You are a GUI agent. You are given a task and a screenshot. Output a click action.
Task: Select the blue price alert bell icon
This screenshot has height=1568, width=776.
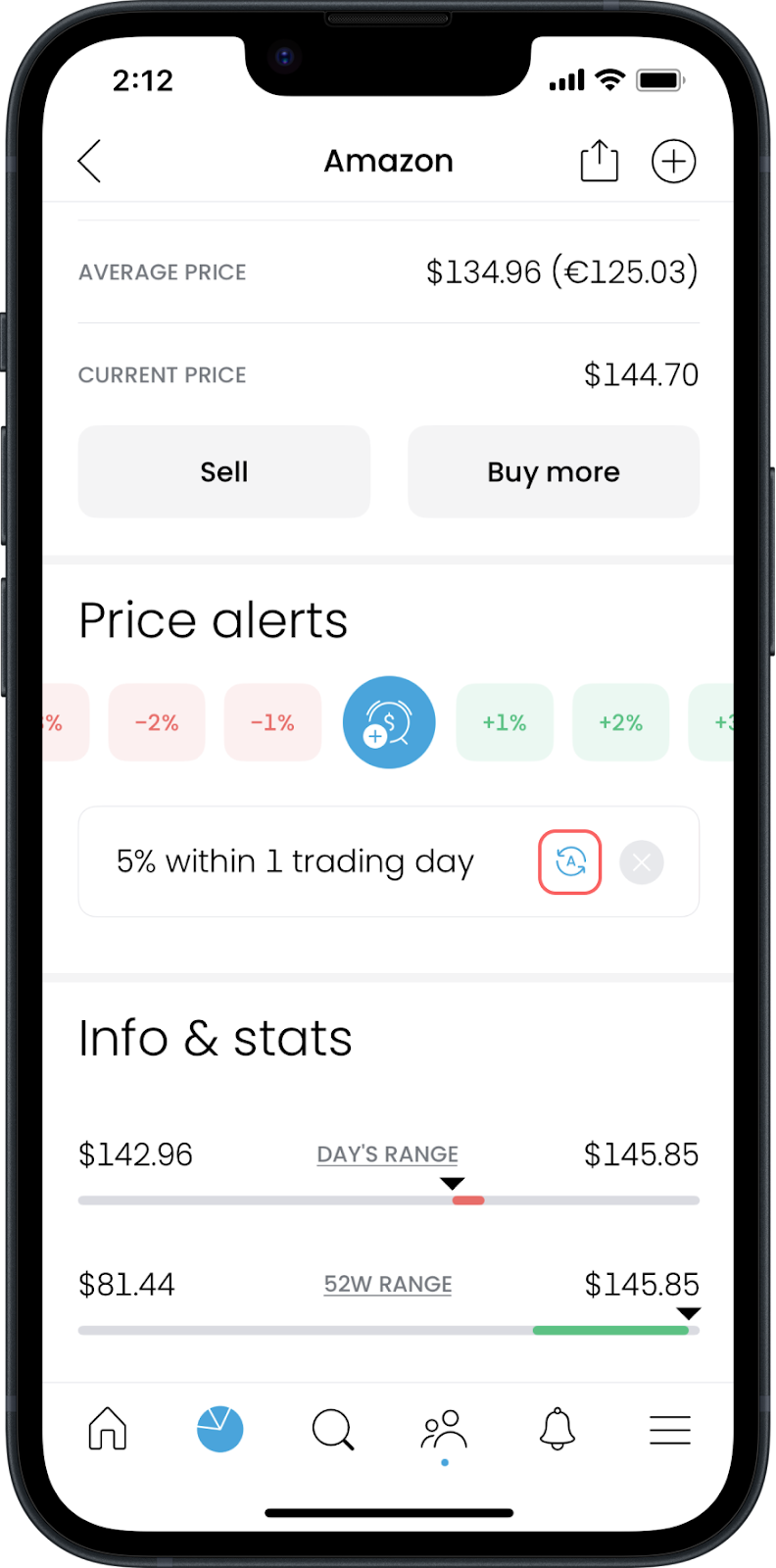[388, 722]
